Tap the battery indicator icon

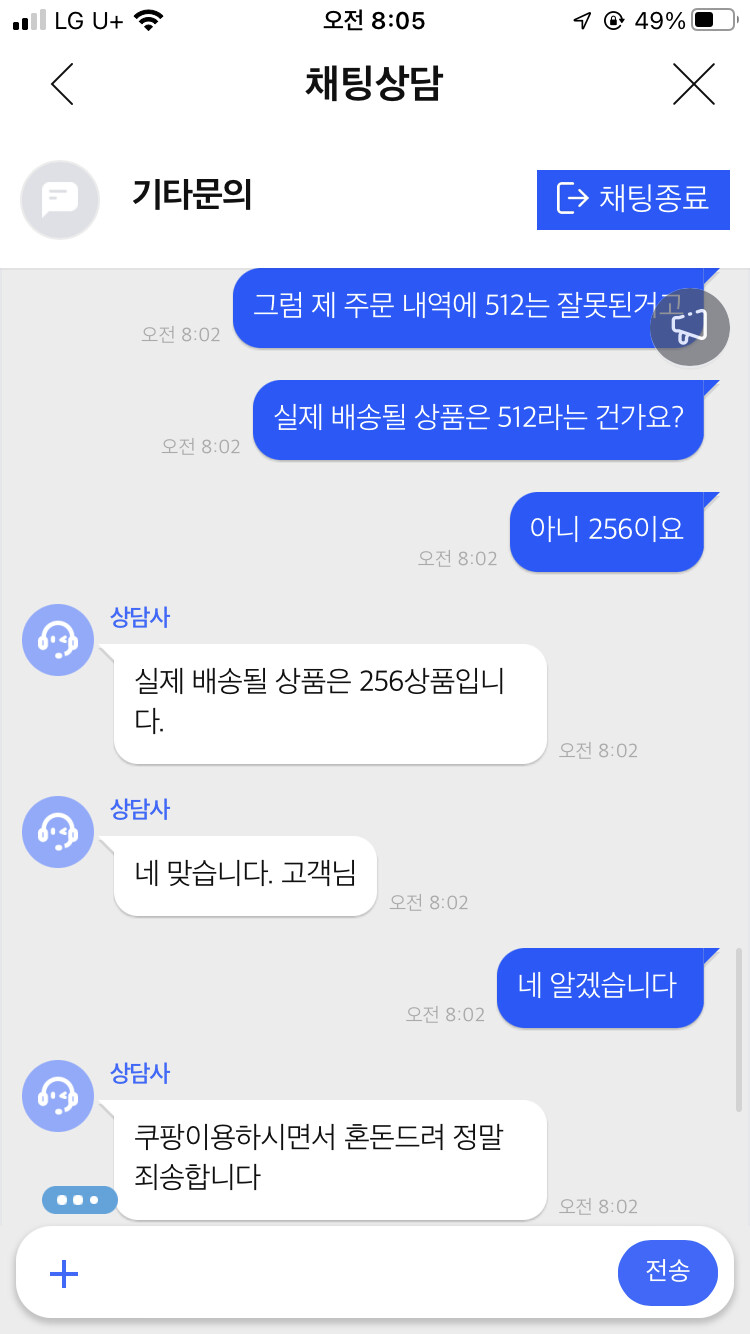(712, 18)
